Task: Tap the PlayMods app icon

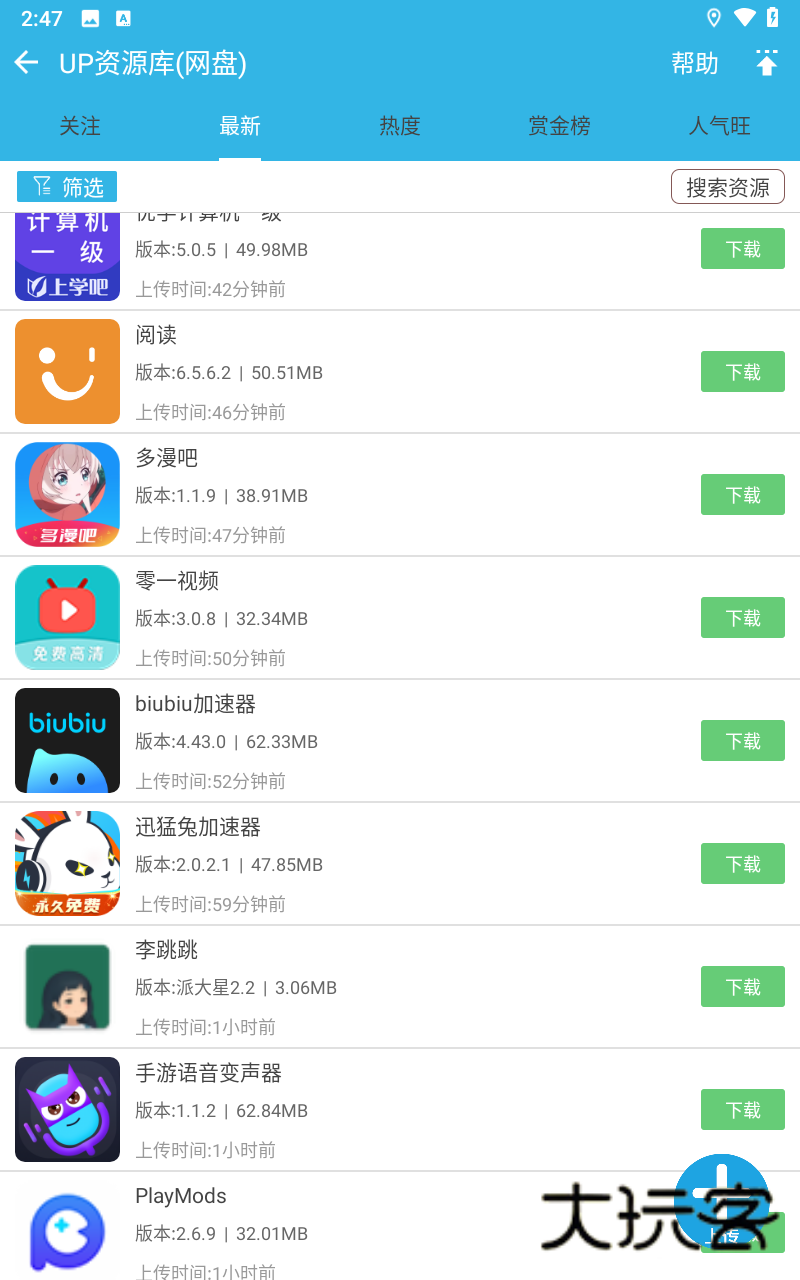Action: pos(67,1232)
